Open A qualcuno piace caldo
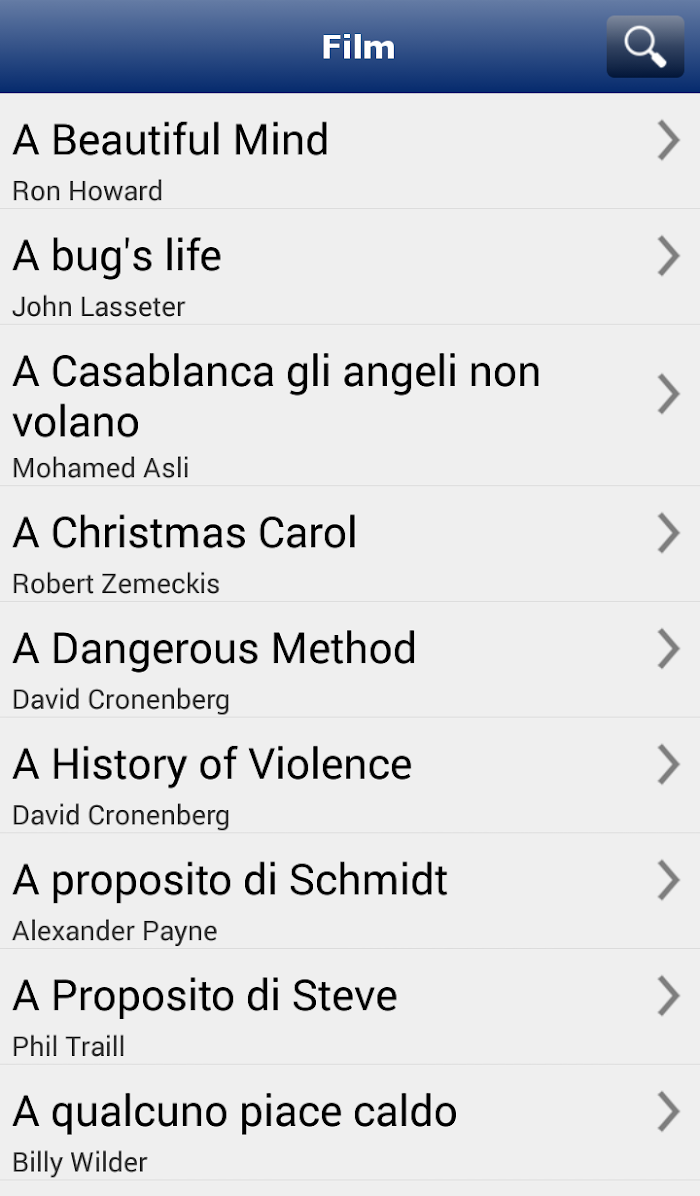The width and height of the screenshot is (700, 1196). 350,1123
